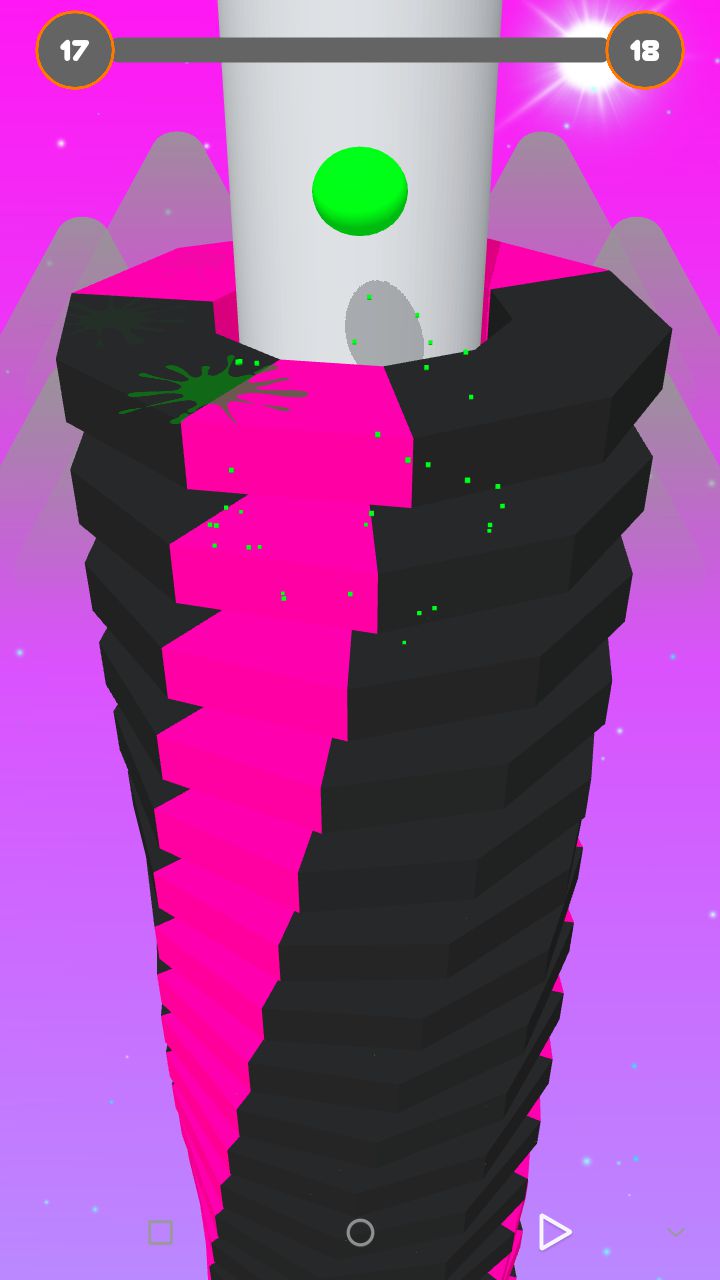
Task: Tap the recent apps square button
Action: point(160,1232)
